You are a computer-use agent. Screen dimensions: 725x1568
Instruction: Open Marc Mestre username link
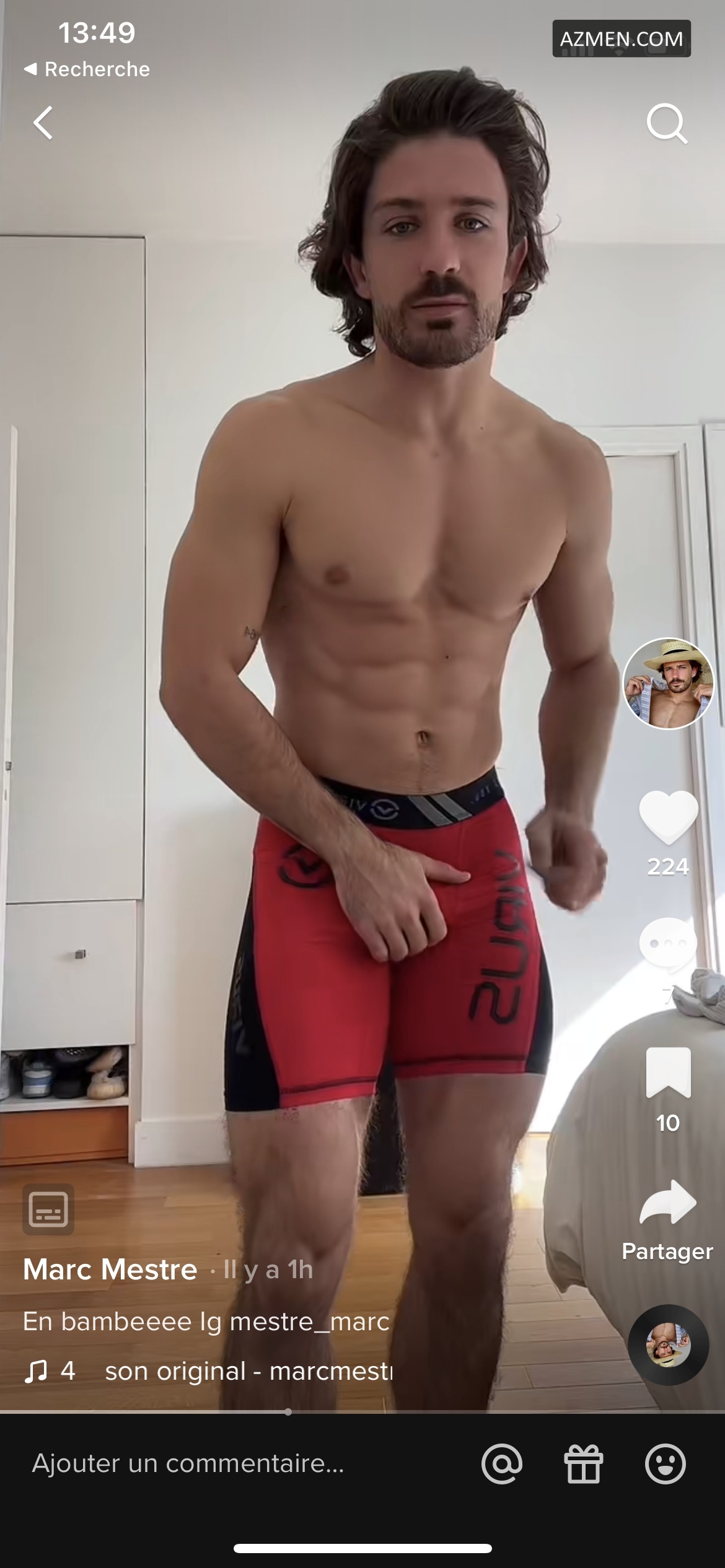click(x=110, y=1270)
